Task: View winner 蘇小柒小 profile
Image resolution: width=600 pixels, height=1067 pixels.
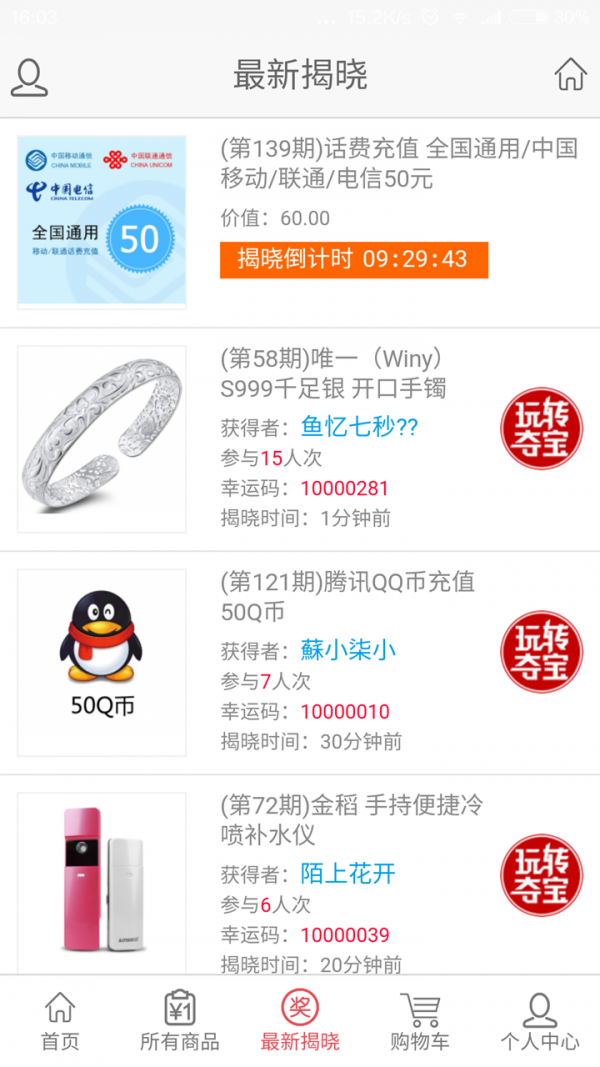Action: 348,651
